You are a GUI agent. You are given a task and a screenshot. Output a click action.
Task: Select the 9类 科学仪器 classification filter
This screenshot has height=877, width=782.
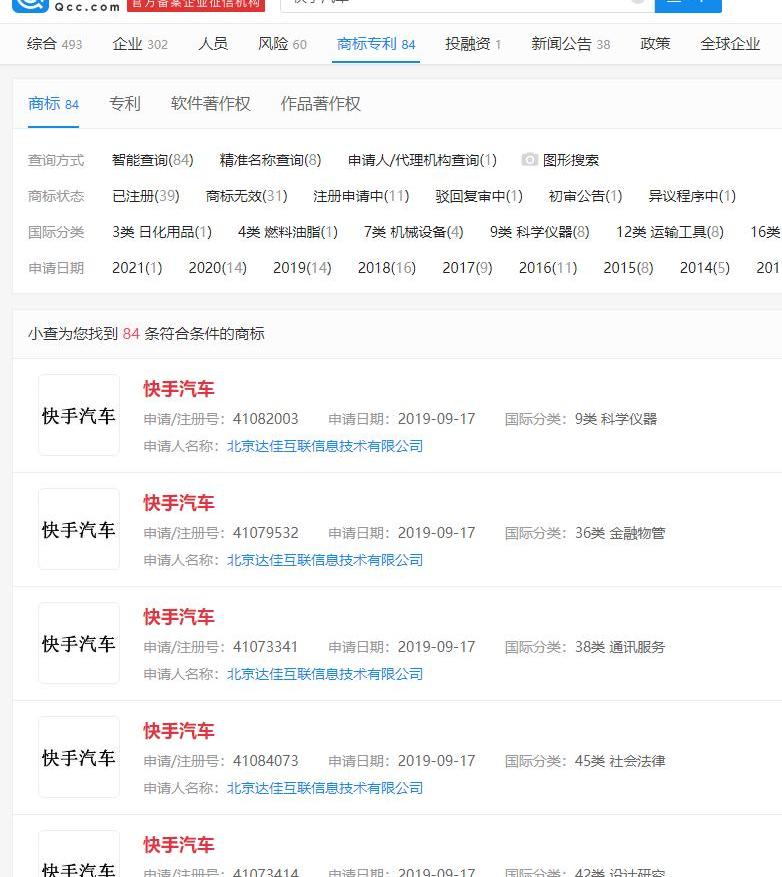(542, 231)
